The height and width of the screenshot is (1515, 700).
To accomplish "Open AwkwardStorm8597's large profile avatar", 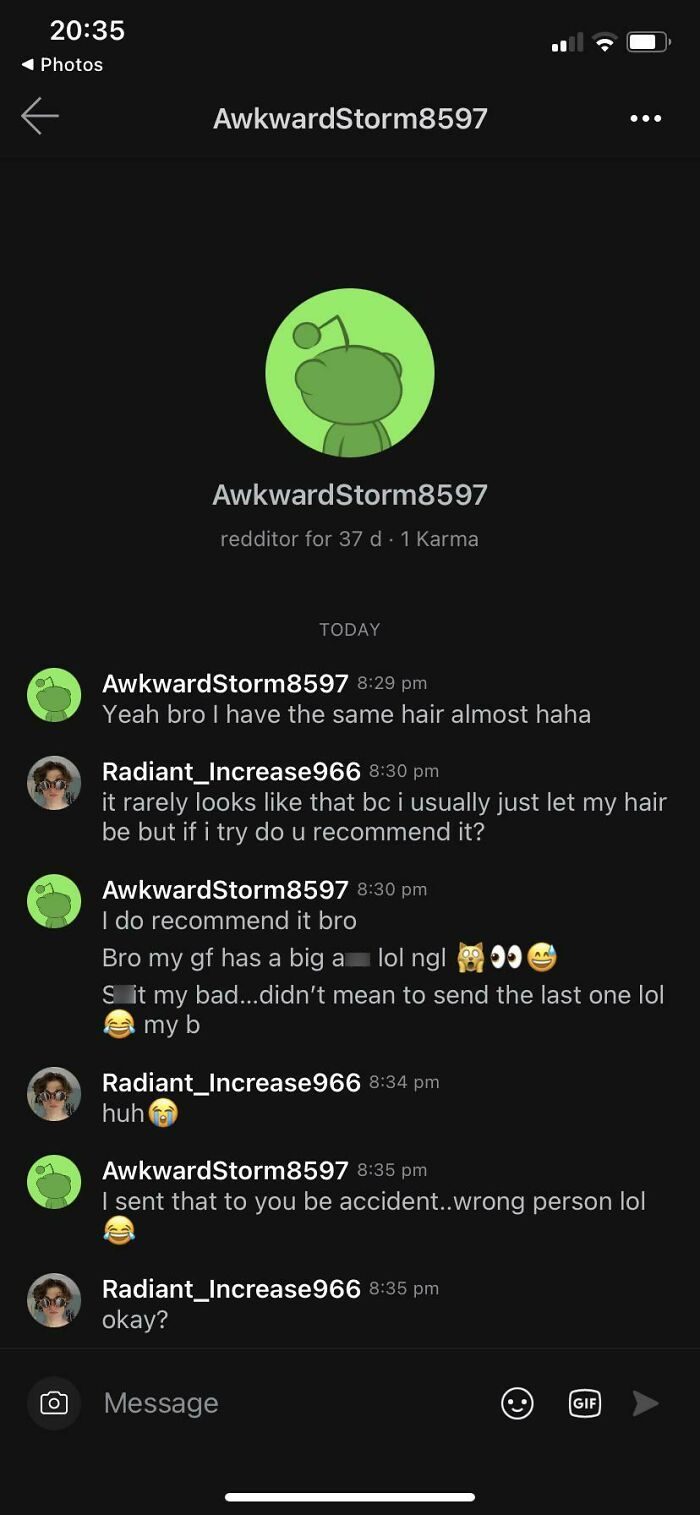I will click(350, 373).
